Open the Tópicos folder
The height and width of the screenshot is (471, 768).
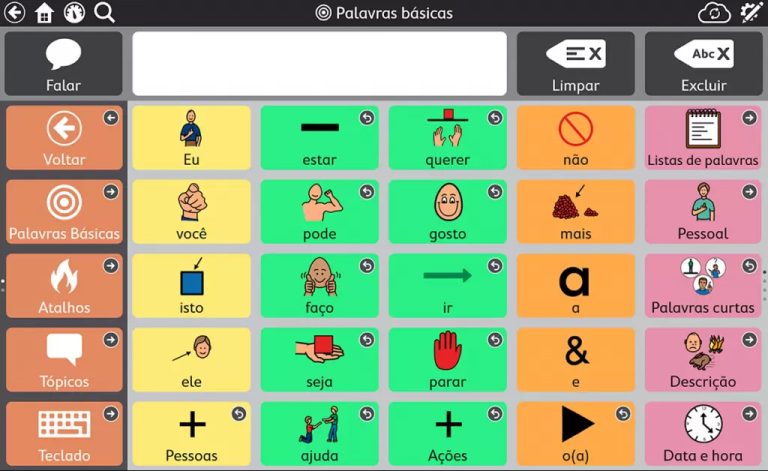64,360
